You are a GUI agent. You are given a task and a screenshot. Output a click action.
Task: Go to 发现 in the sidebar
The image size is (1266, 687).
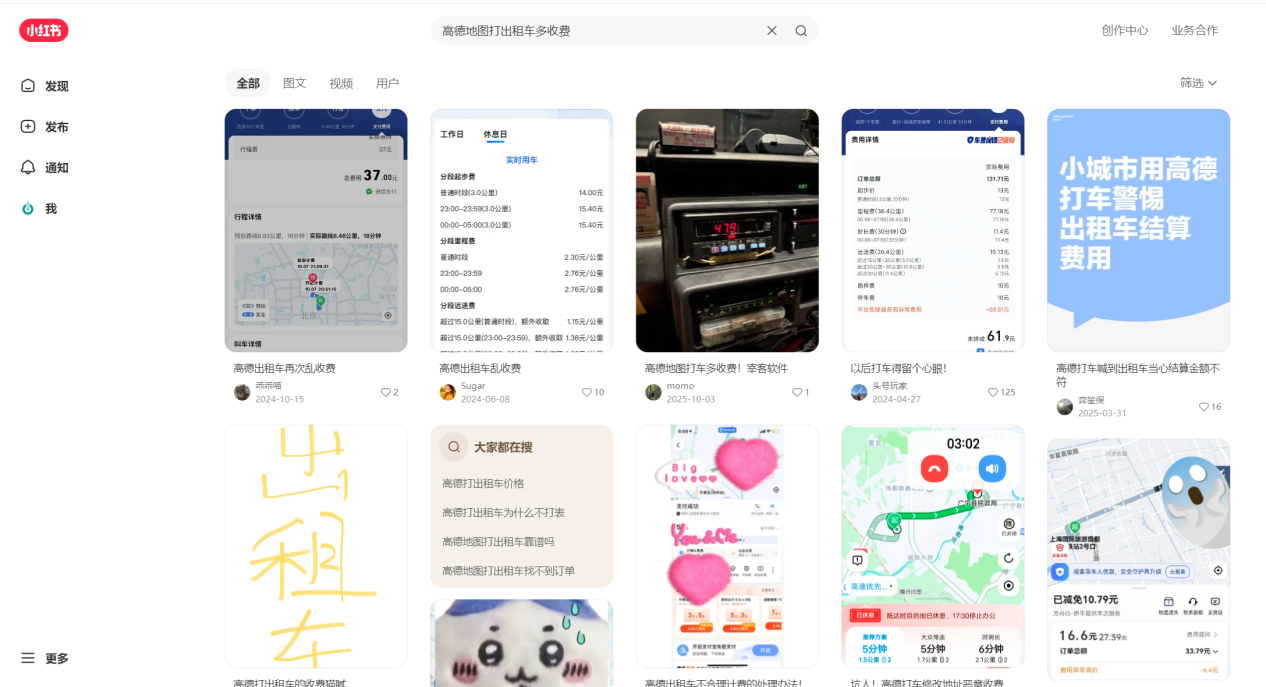click(x=45, y=86)
